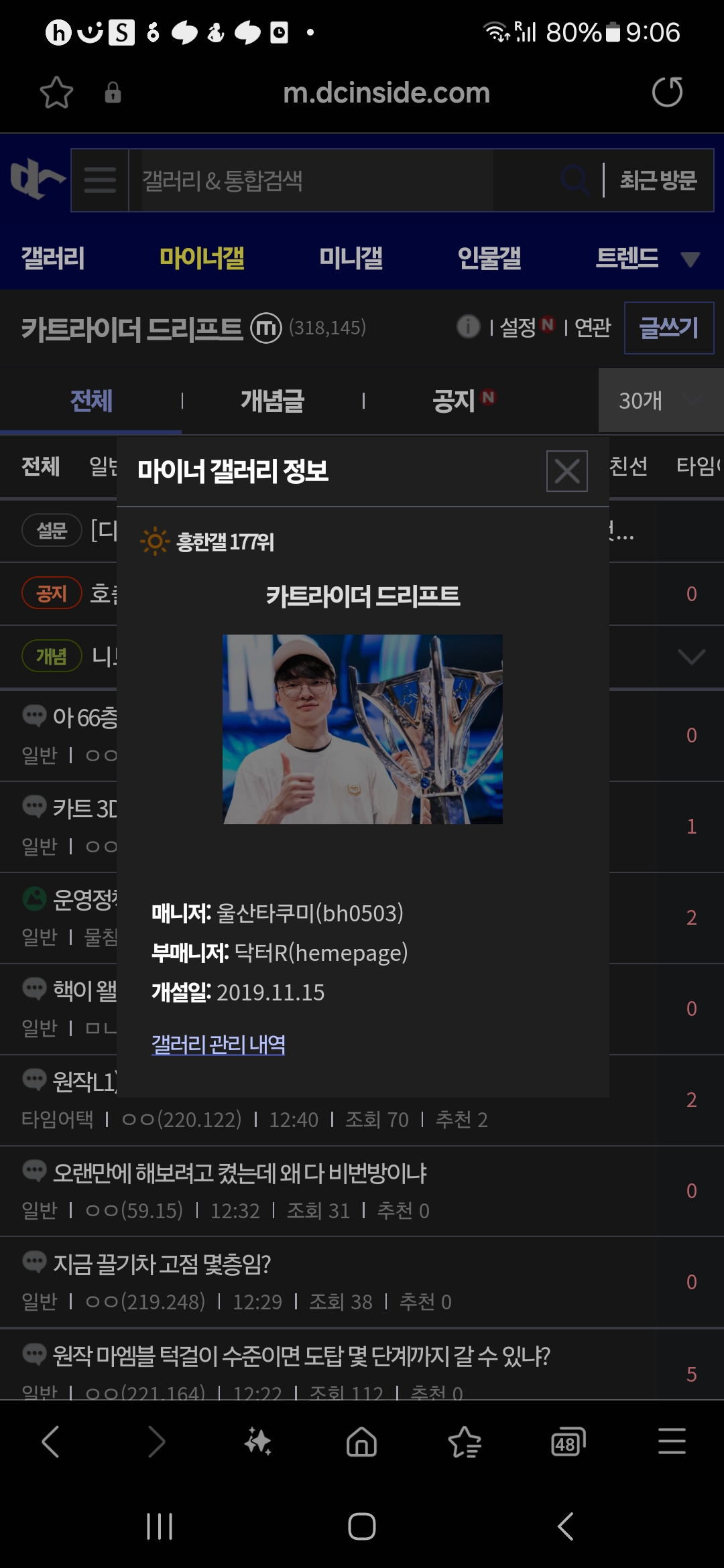724x1568 pixels.
Task: Switch to the 갤러리 tab
Action: point(53,258)
